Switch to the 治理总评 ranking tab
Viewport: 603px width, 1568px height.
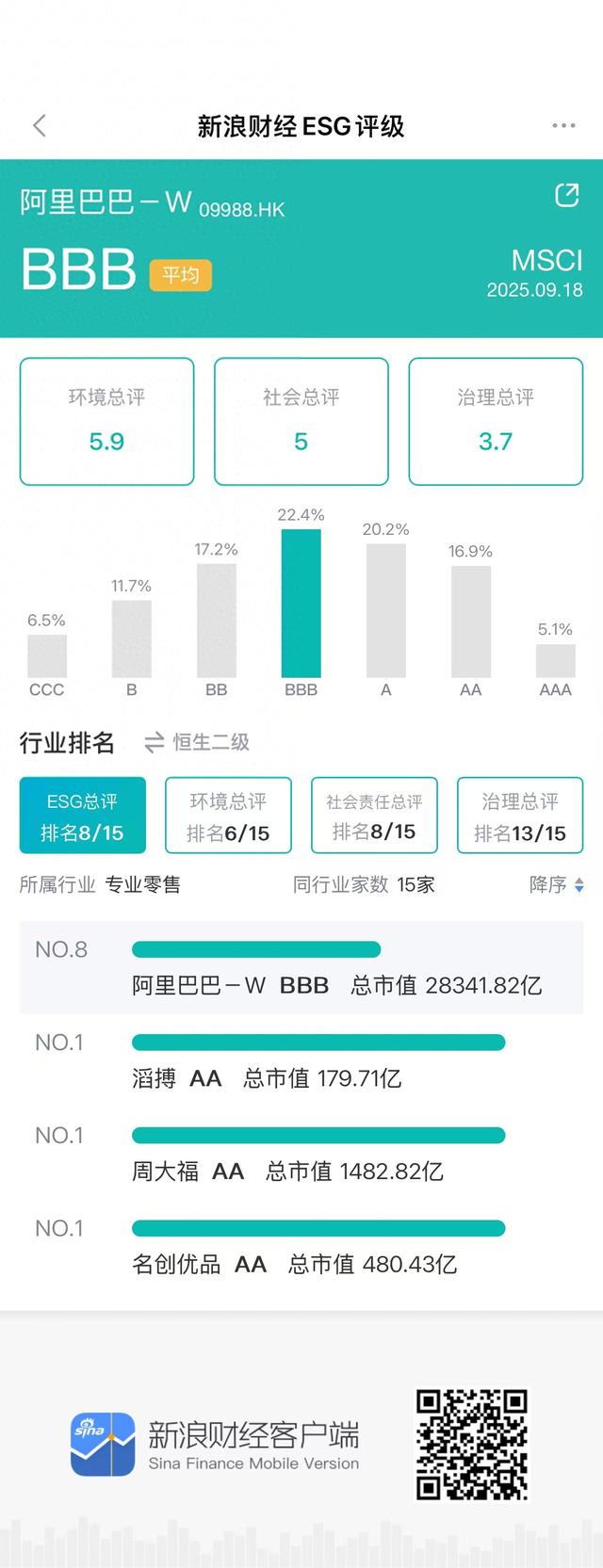click(x=520, y=816)
